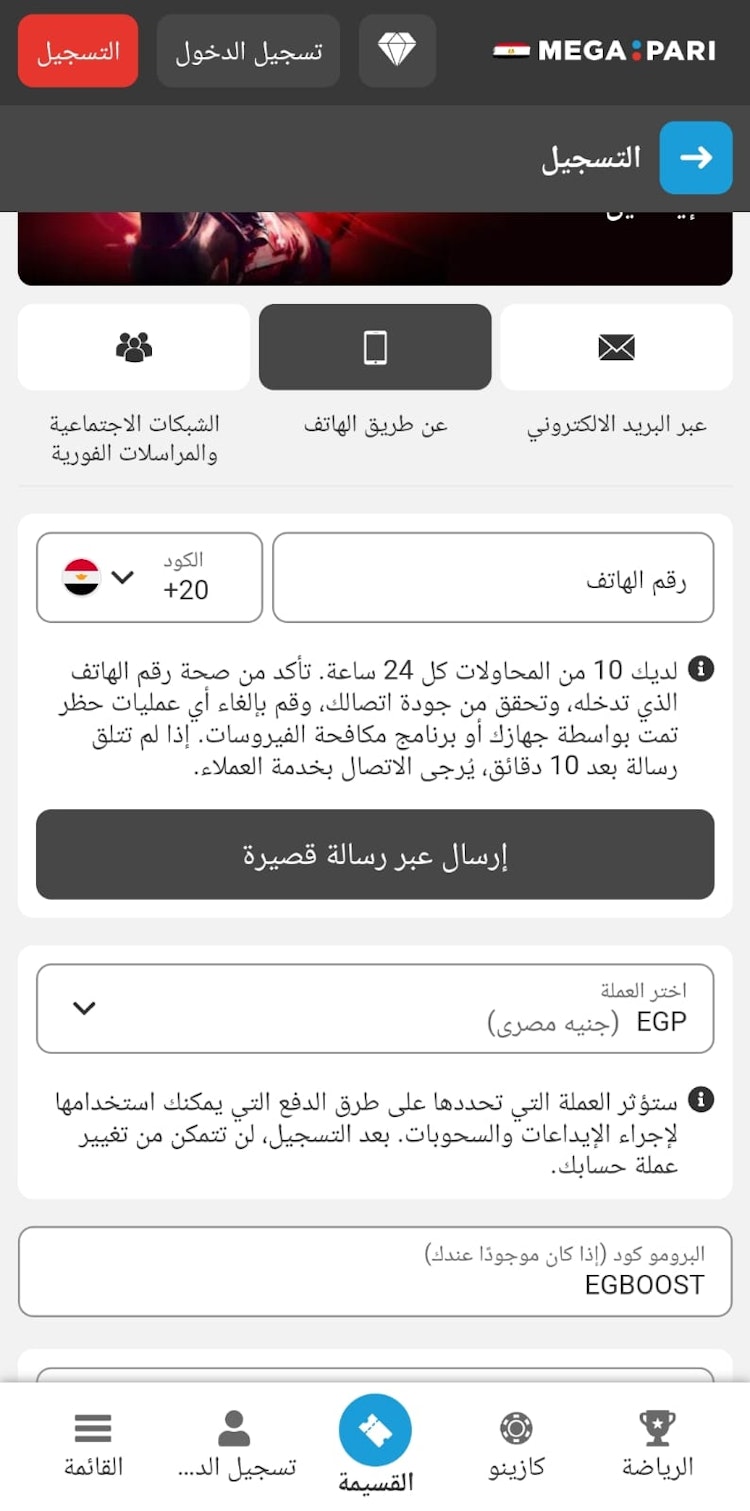Tap إرسال عبر رسالة قصيرة button

(x=375, y=855)
